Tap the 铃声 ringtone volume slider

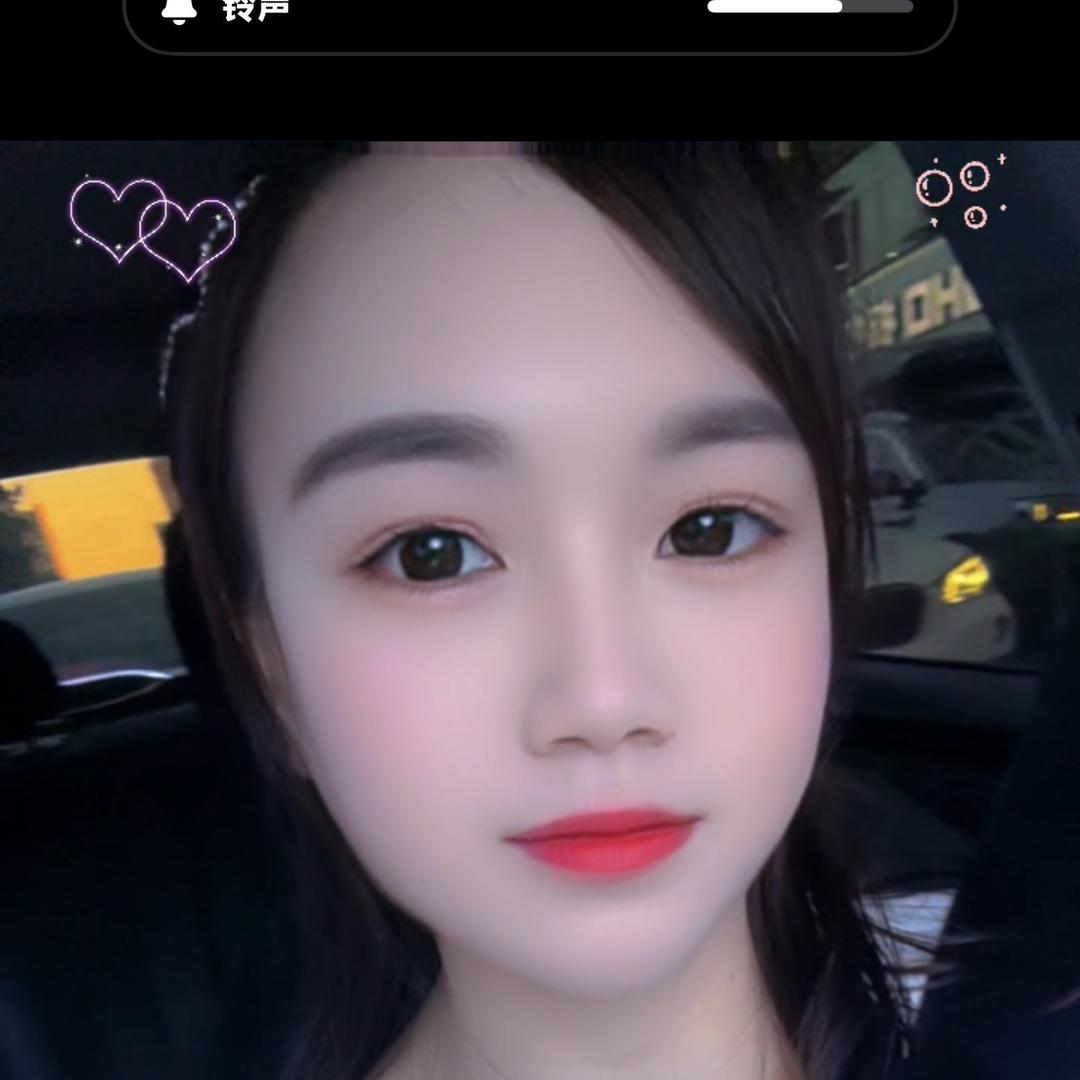[x=809, y=7]
